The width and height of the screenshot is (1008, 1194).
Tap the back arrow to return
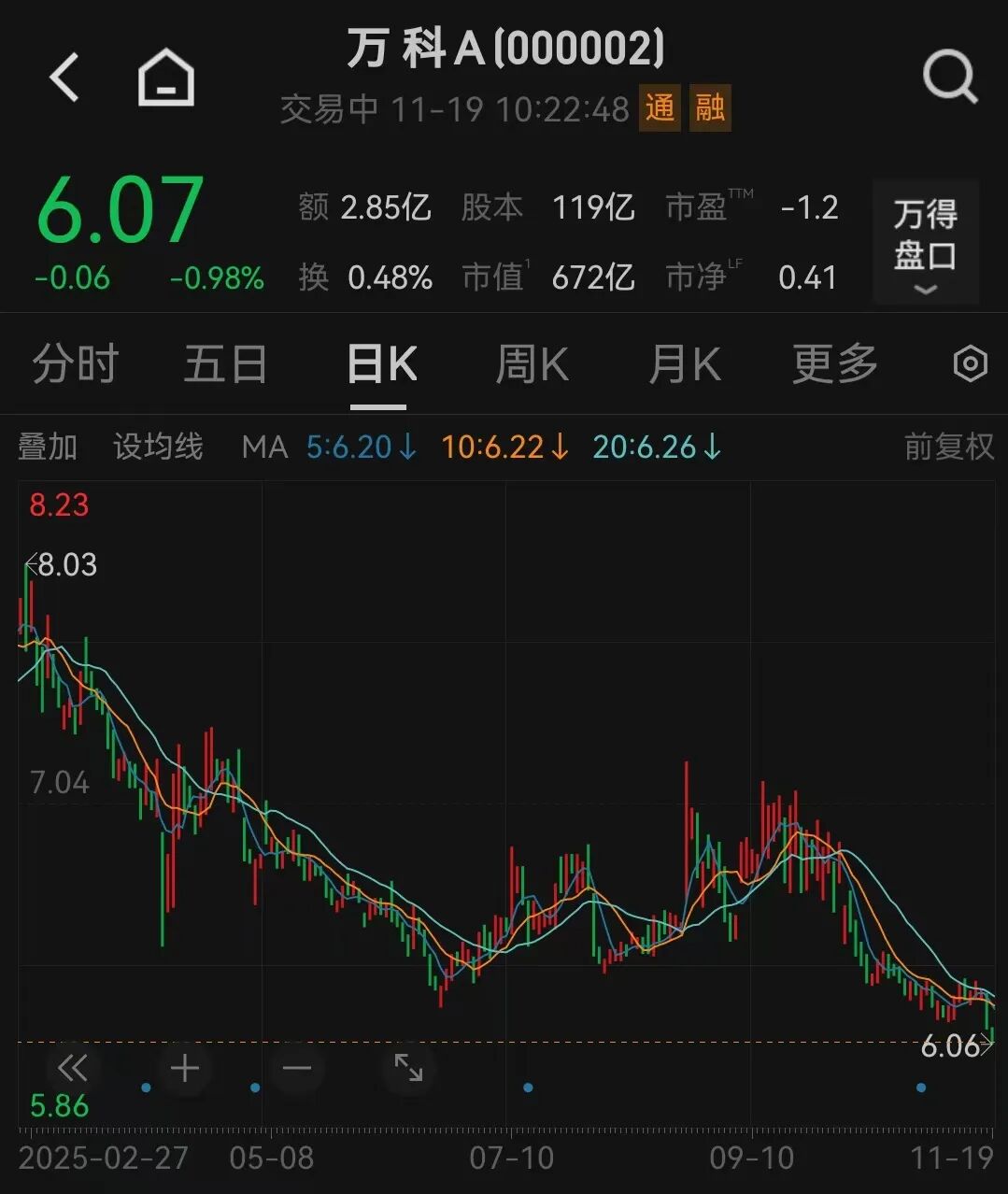[64, 77]
